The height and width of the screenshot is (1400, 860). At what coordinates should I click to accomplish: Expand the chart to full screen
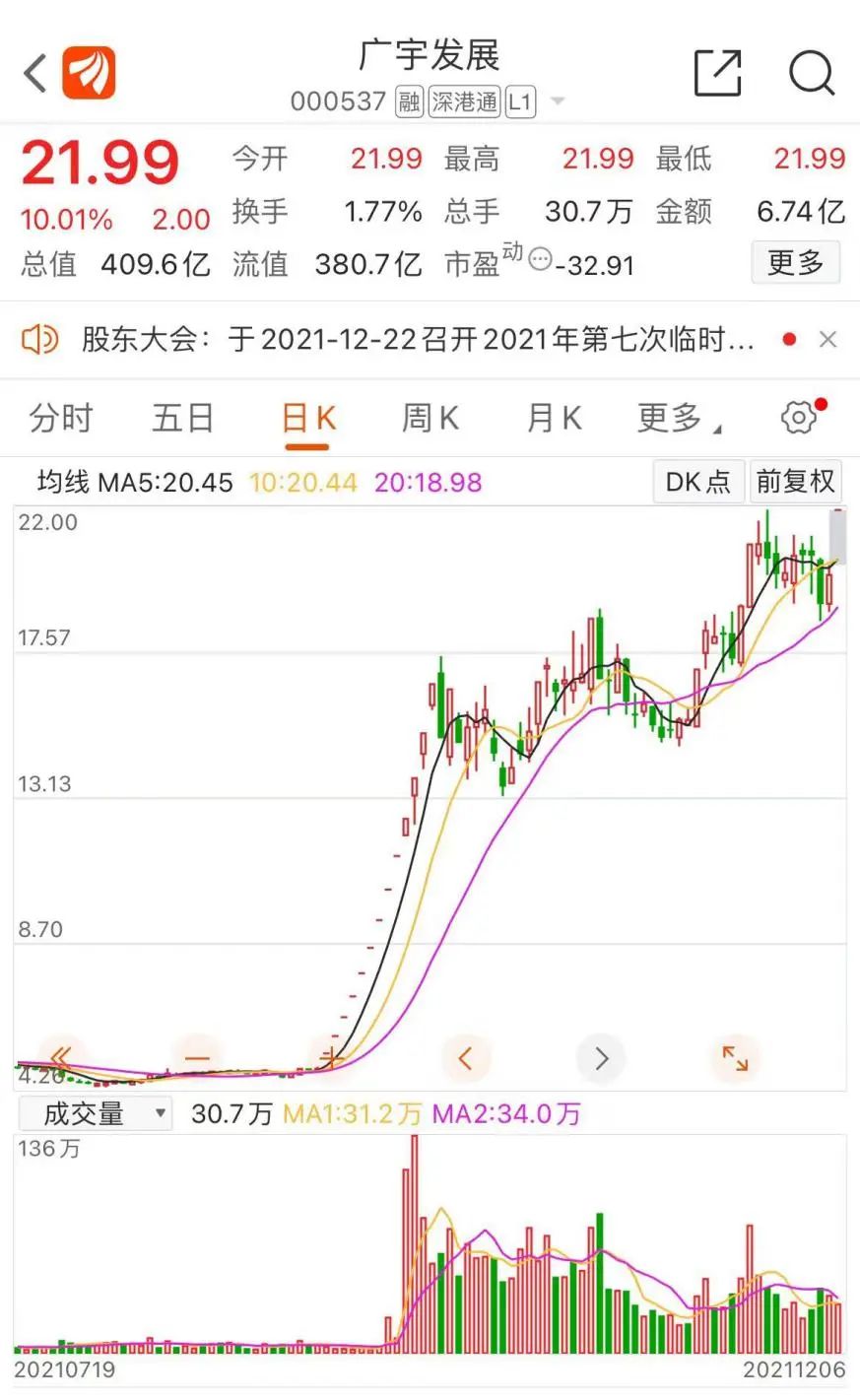pyautogui.click(x=735, y=1059)
